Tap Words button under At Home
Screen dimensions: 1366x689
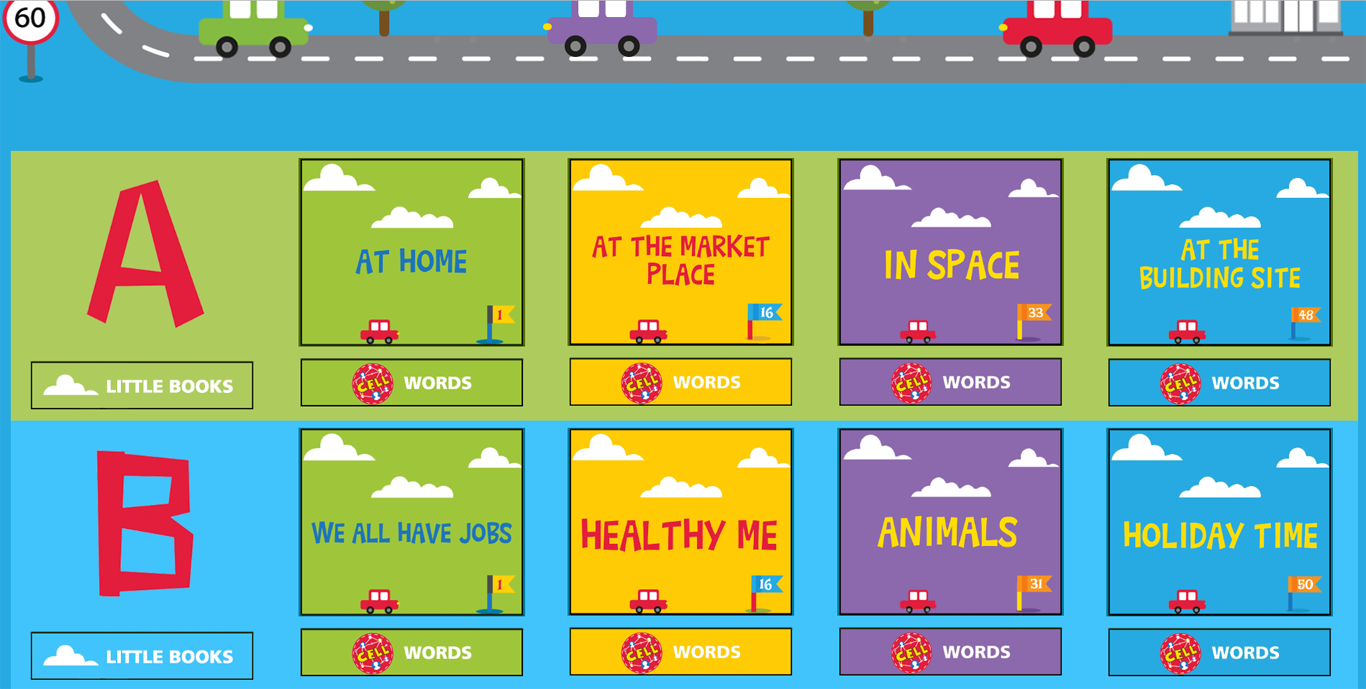(x=411, y=383)
